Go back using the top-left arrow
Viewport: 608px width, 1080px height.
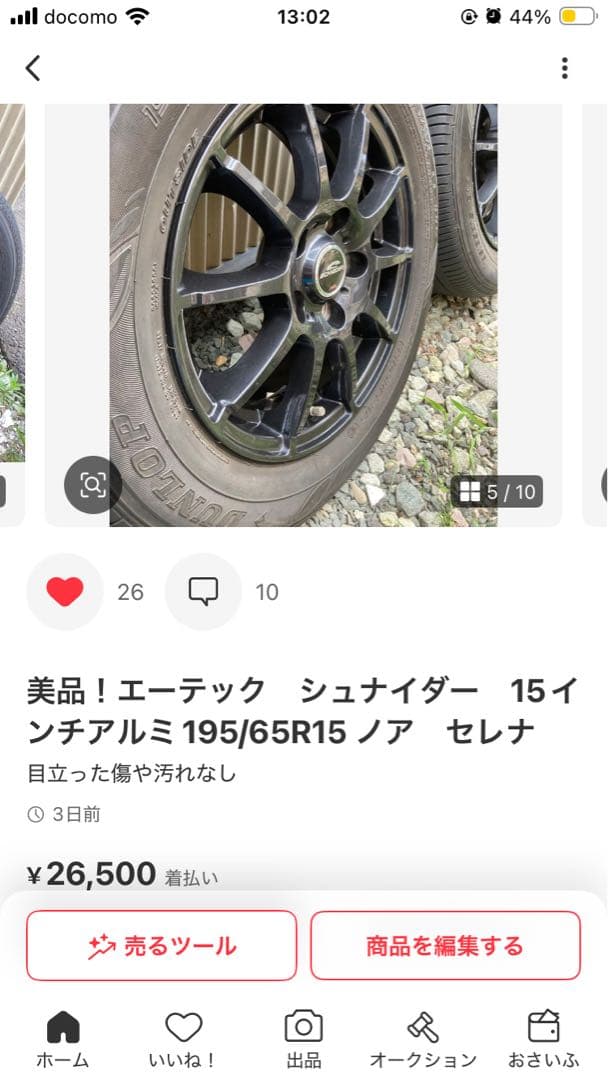pos(33,68)
